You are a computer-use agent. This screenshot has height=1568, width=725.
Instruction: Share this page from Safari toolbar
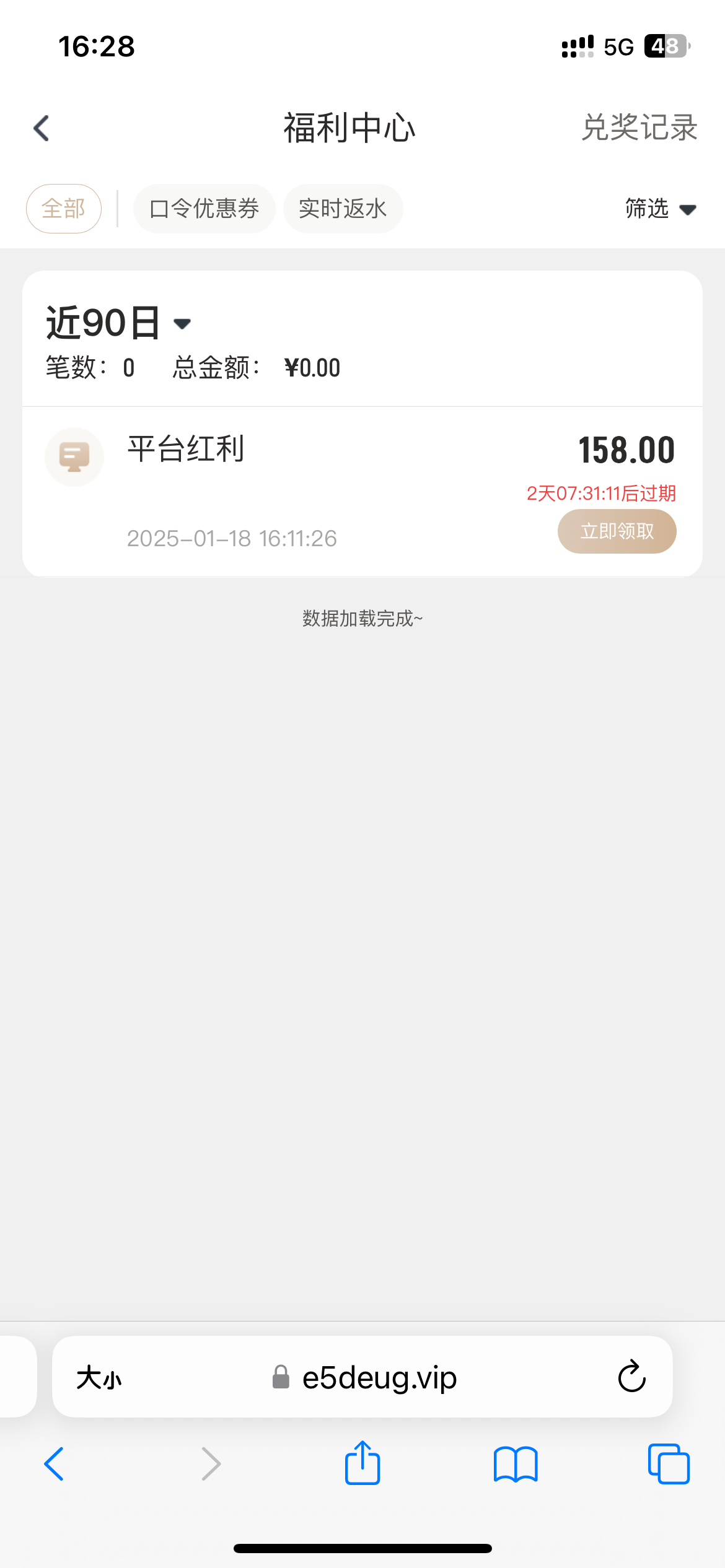click(x=362, y=1463)
